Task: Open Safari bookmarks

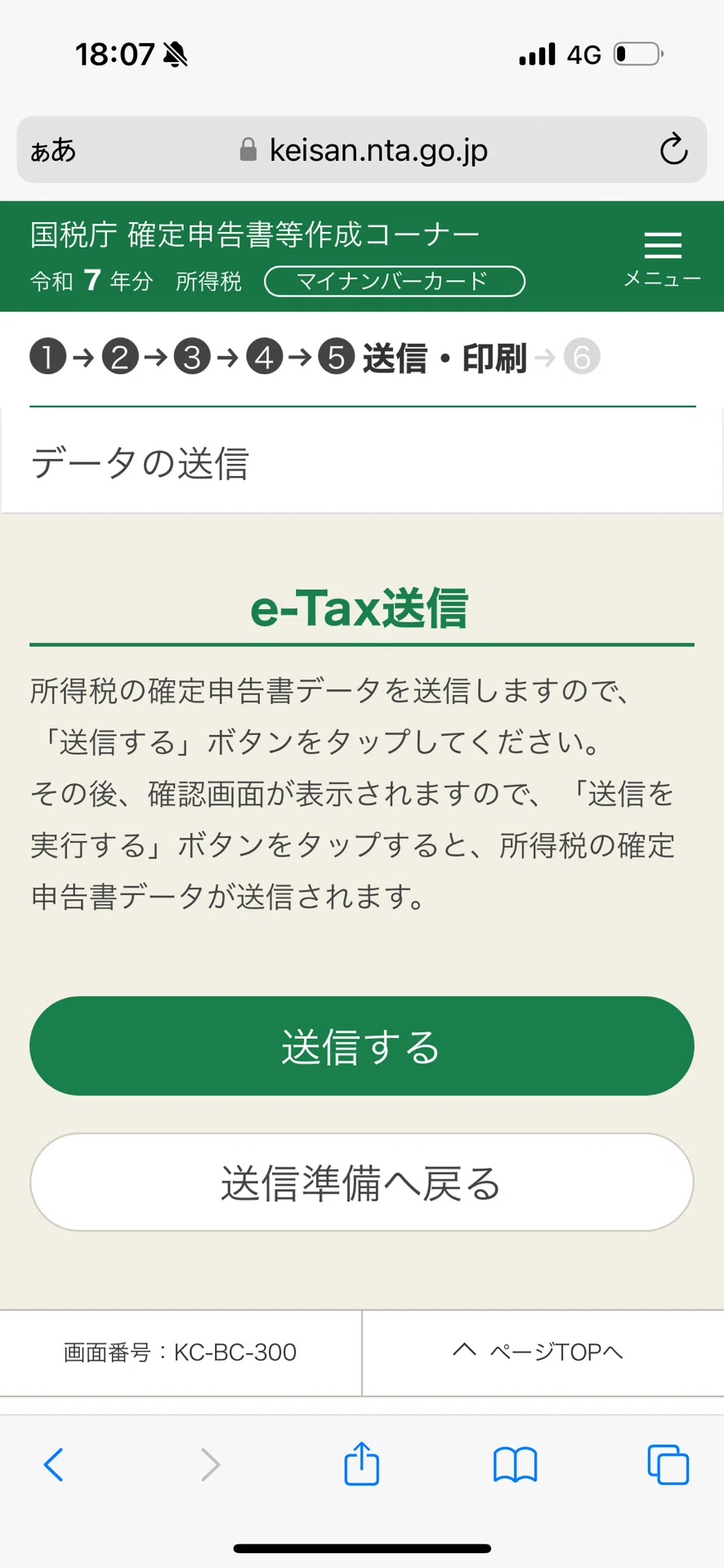Action: 516,1464
